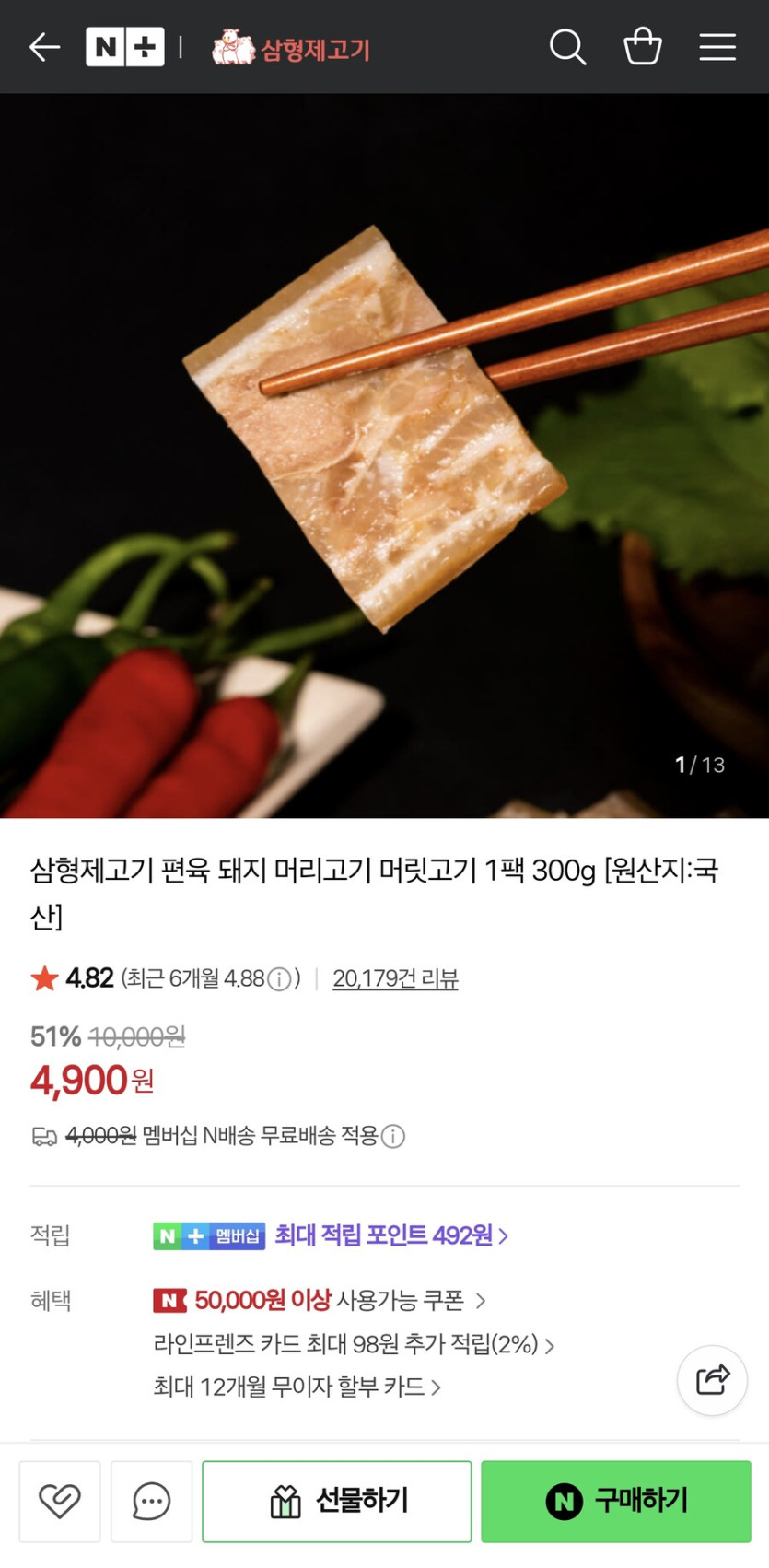Screen dimensions: 769x1568
Task: Tap the share icon to share product
Action: (x=712, y=1380)
